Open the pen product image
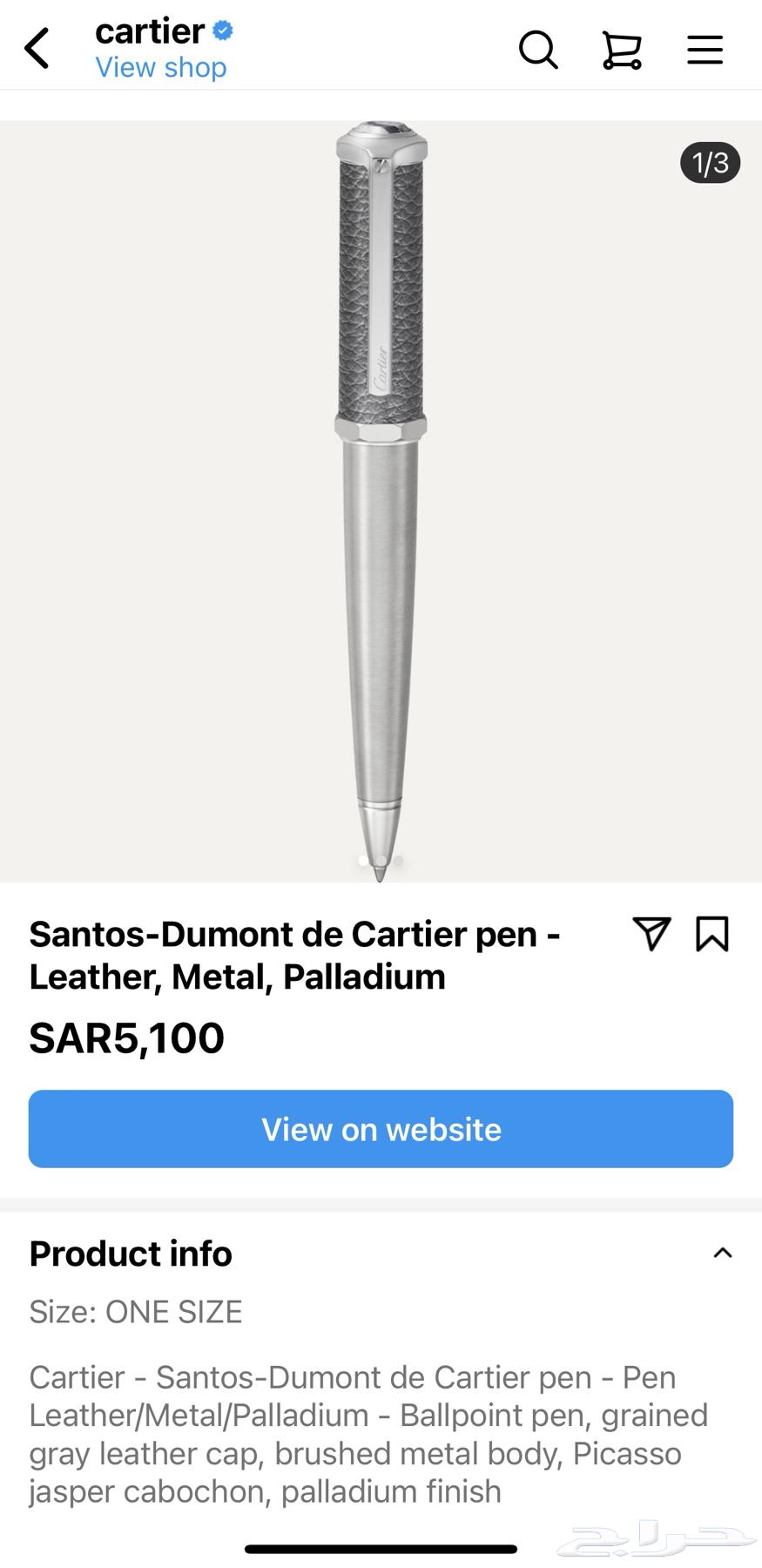The width and height of the screenshot is (762, 1568). [x=381, y=501]
